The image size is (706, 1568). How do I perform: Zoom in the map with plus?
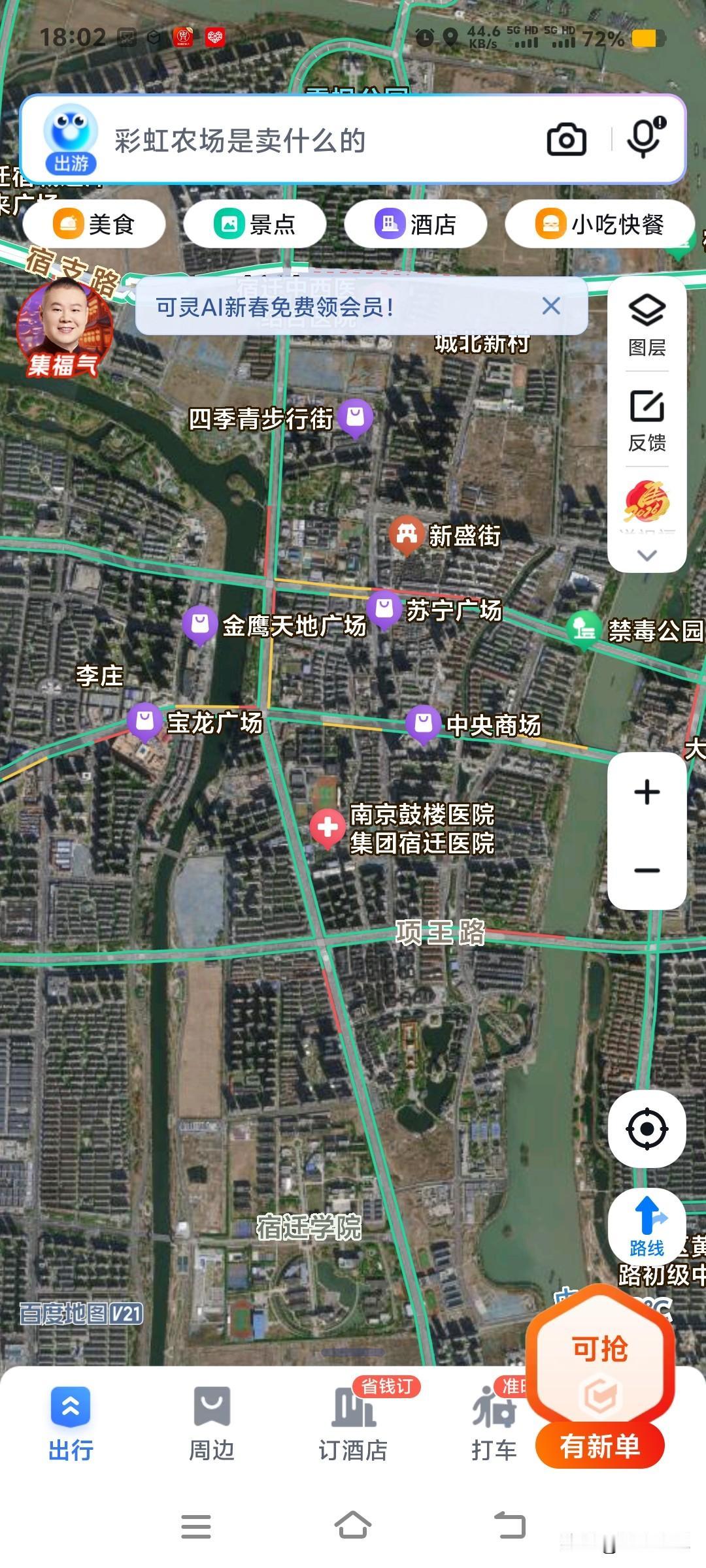pyautogui.click(x=647, y=792)
